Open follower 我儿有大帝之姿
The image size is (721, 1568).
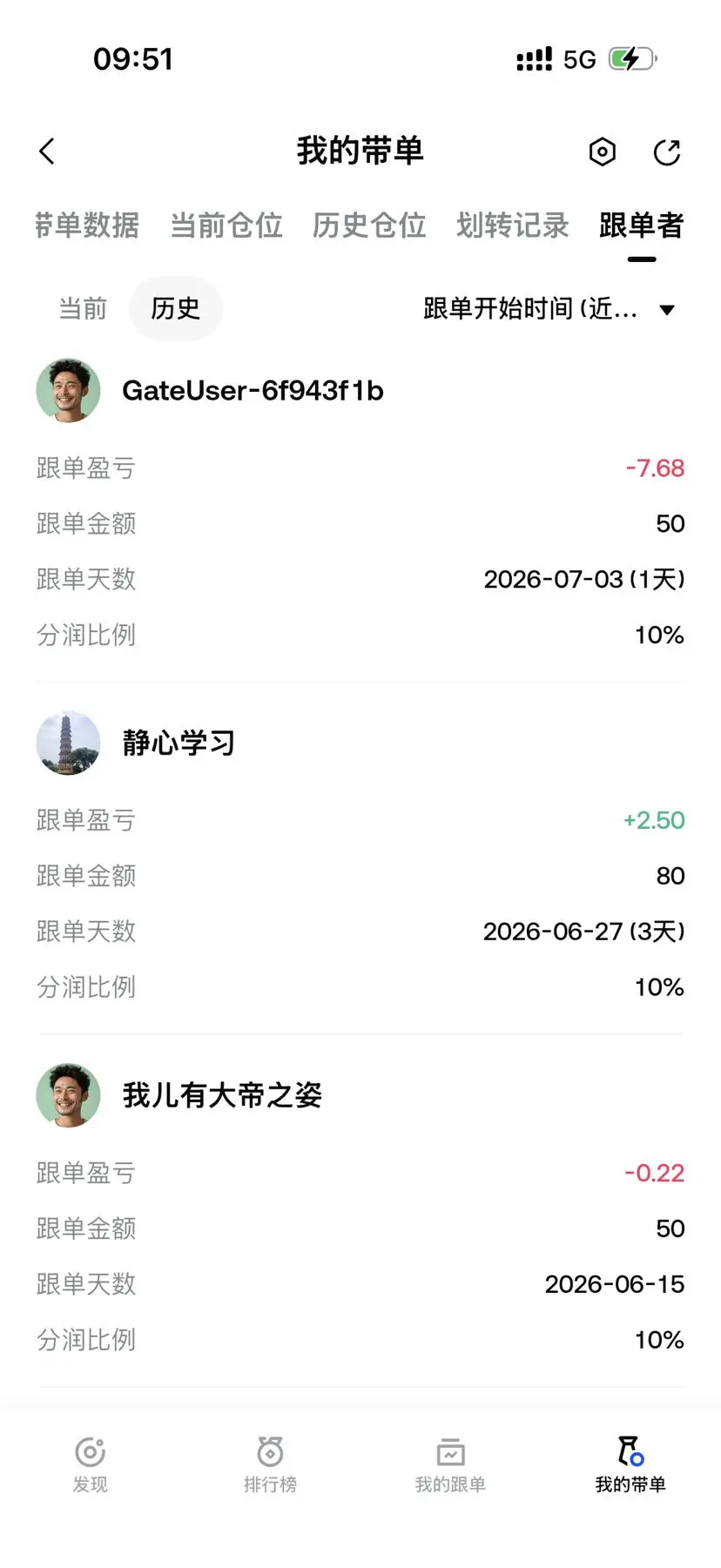(222, 1095)
